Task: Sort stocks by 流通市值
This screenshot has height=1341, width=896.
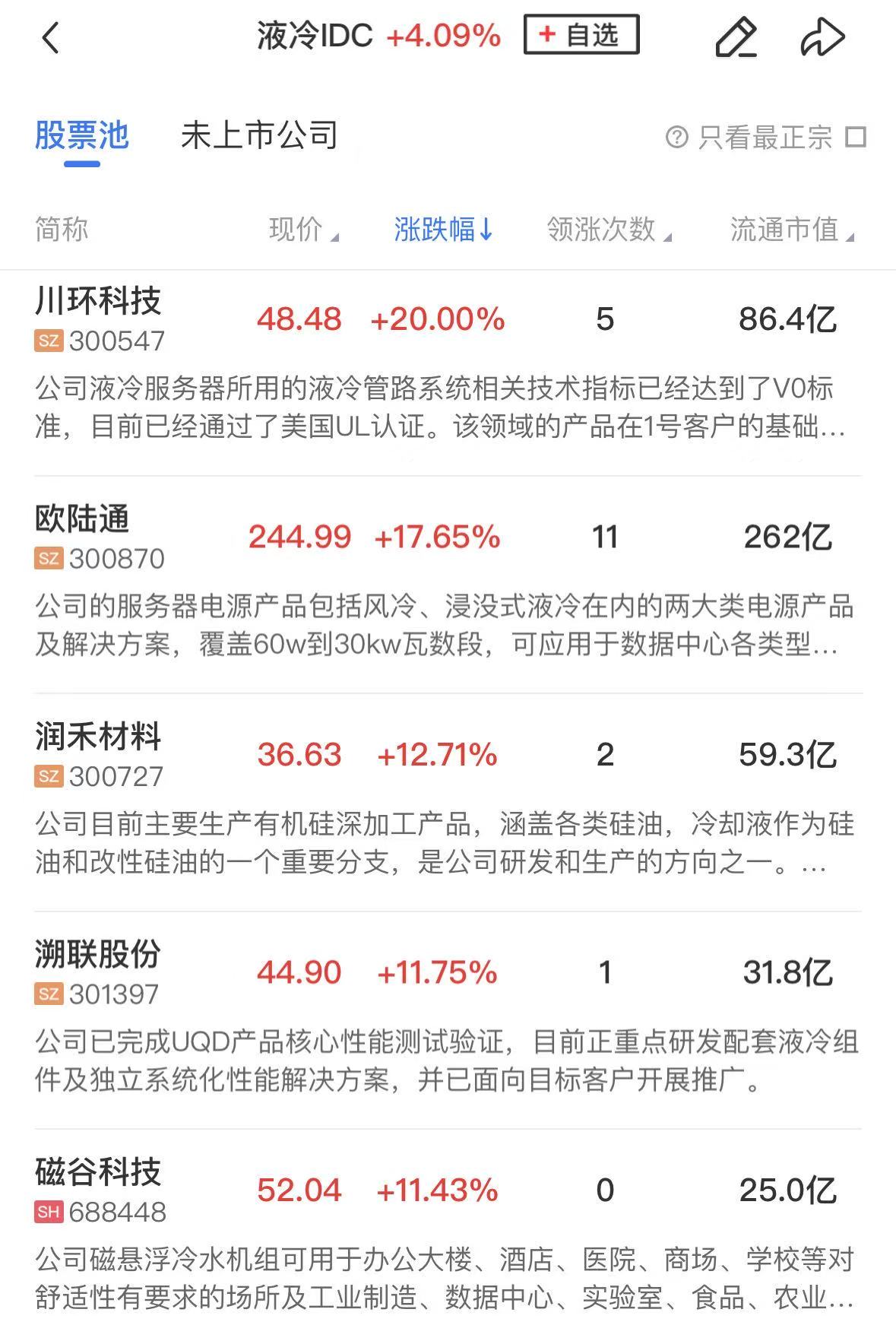Action: click(x=790, y=230)
